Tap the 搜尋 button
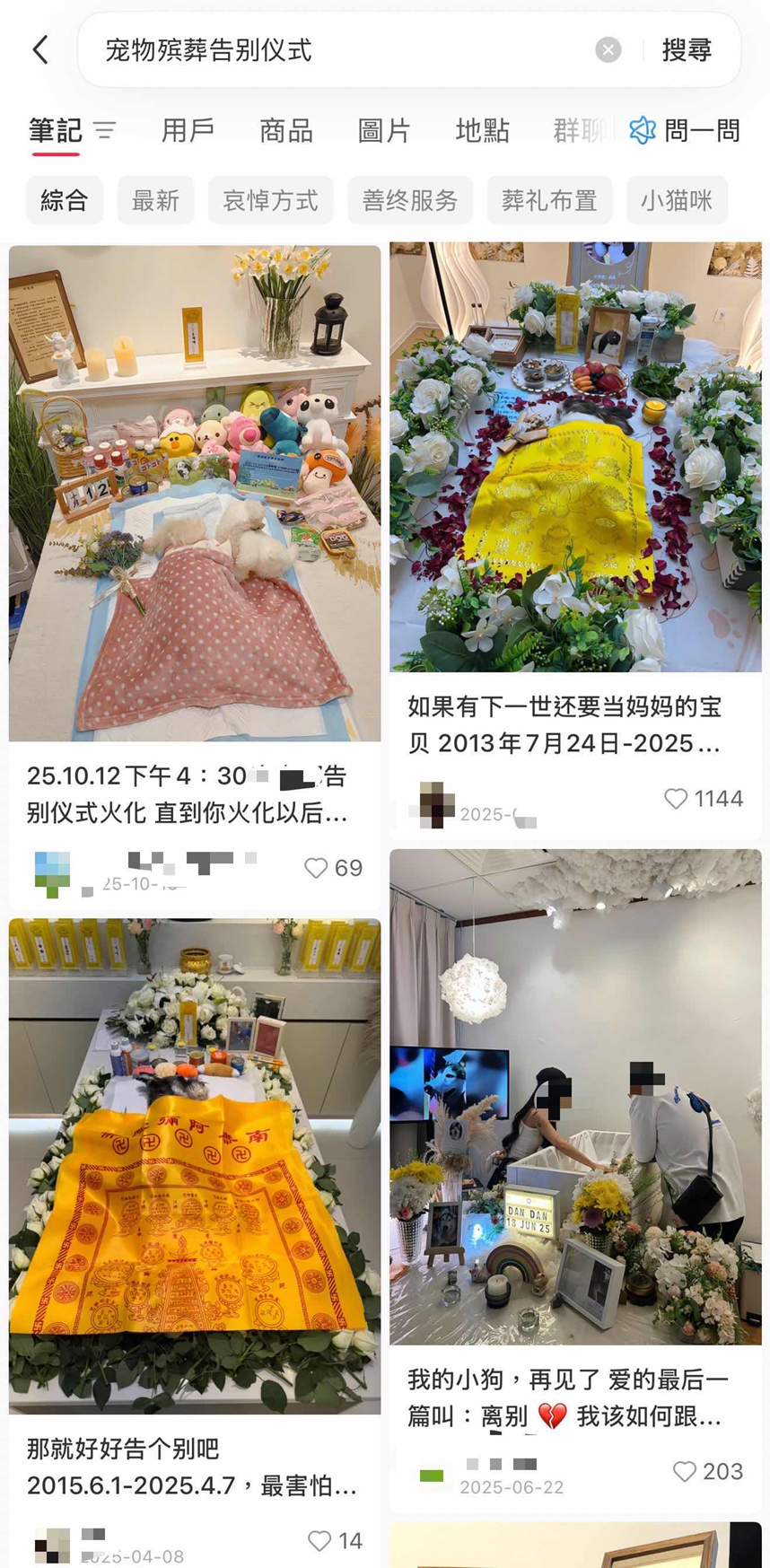This screenshot has height=1568, width=770. pyautogui.click(x=687, y=50)
